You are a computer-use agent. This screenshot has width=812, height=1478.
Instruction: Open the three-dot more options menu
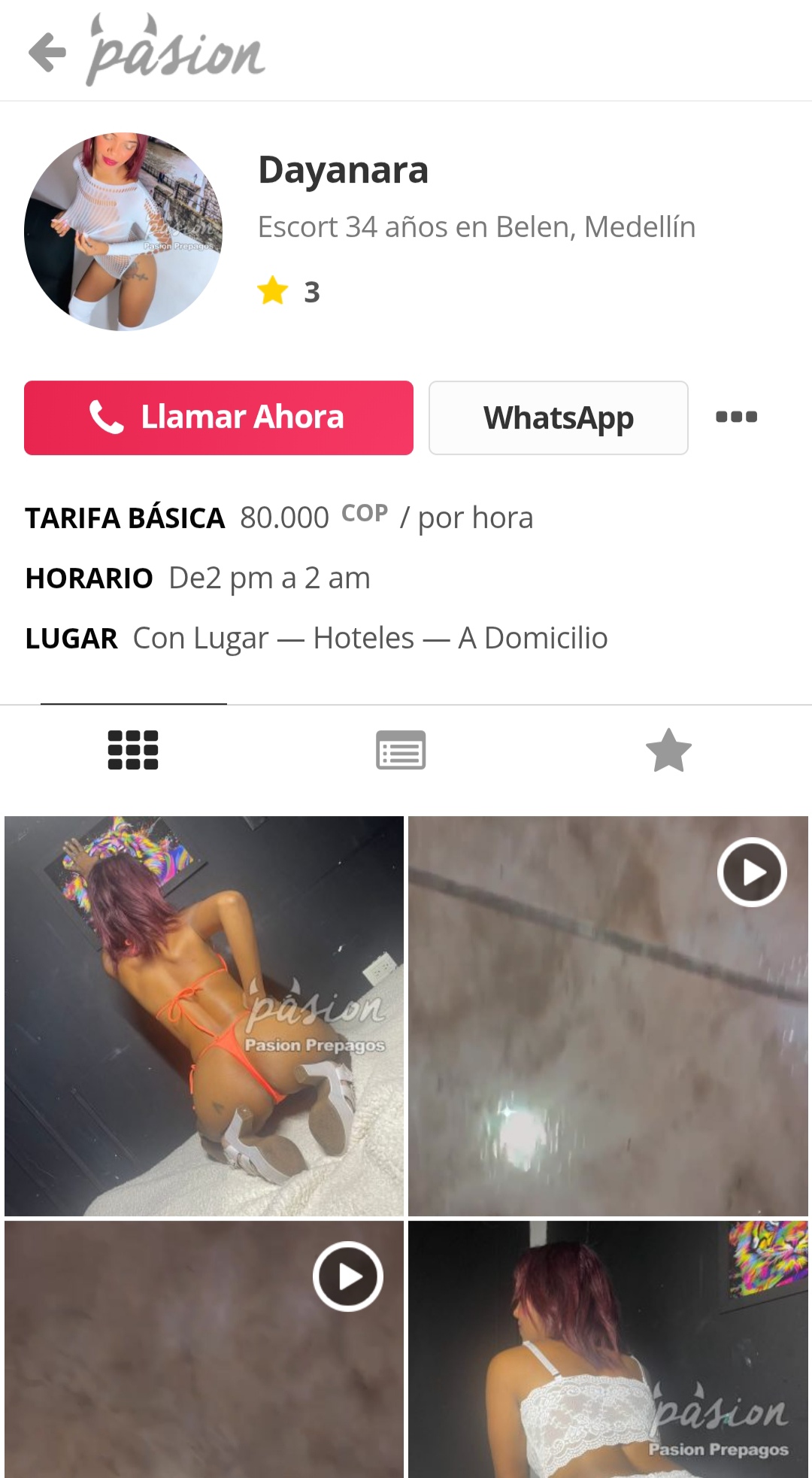coord(736,417)
